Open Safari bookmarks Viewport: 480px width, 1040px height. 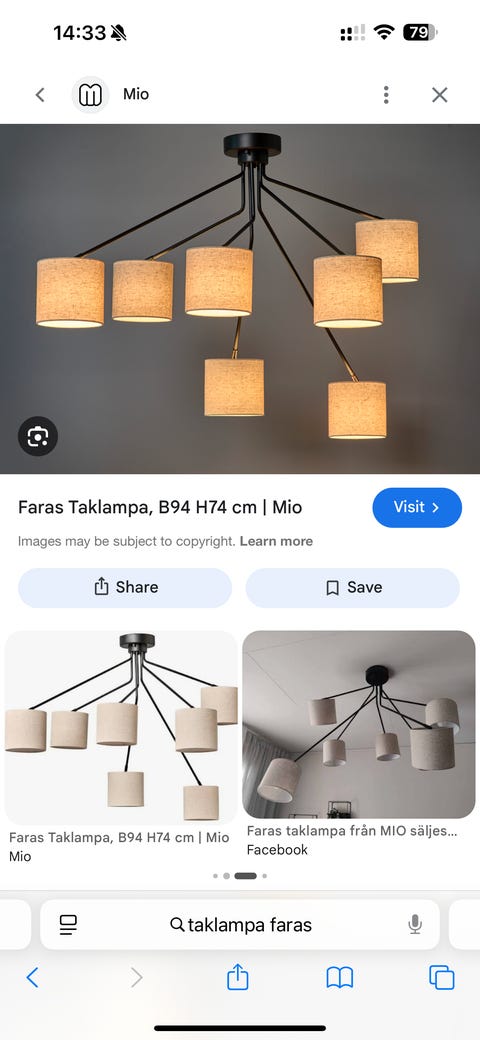click(339, 978)
